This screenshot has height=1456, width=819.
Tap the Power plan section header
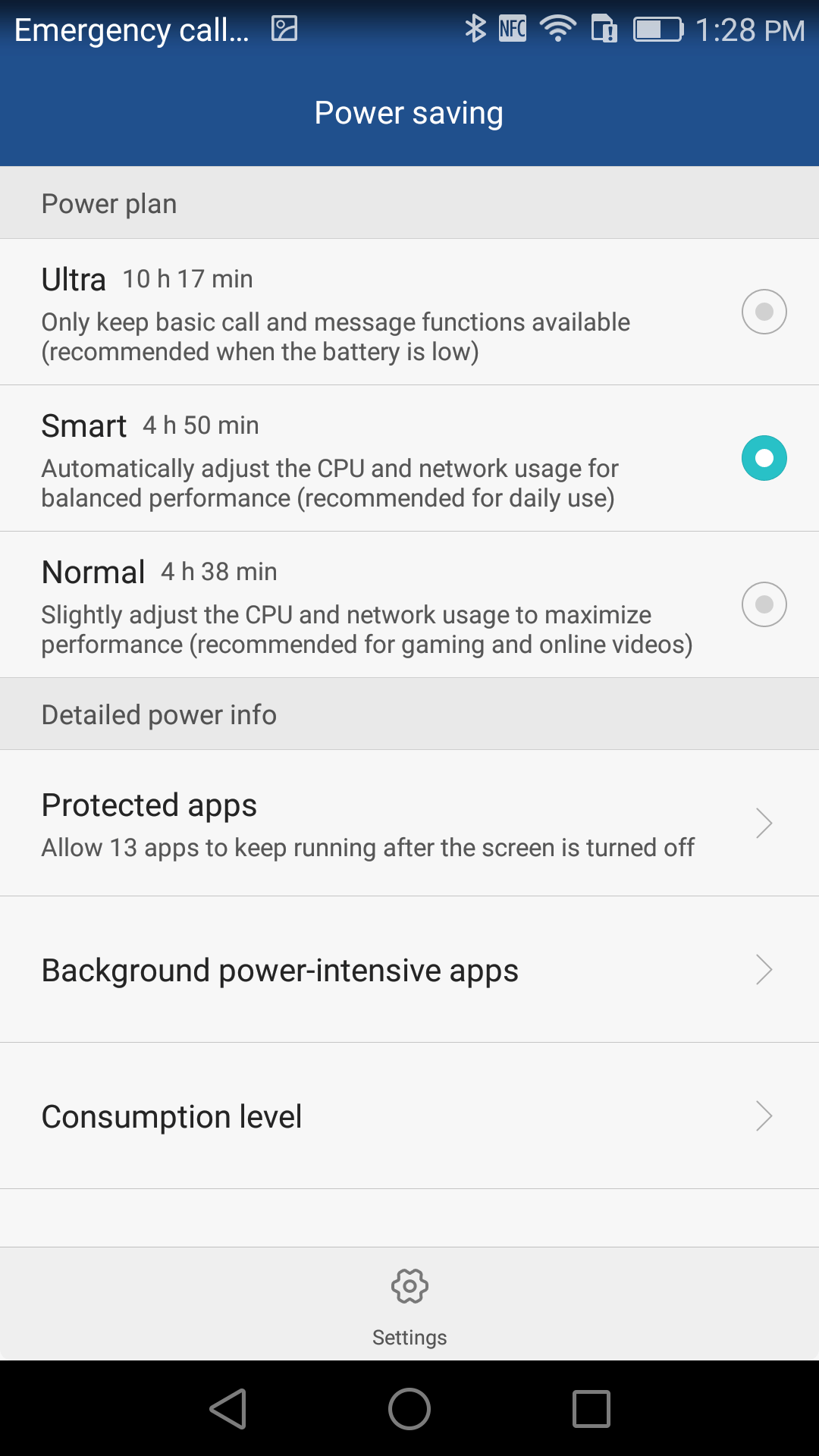coord(109,202)
